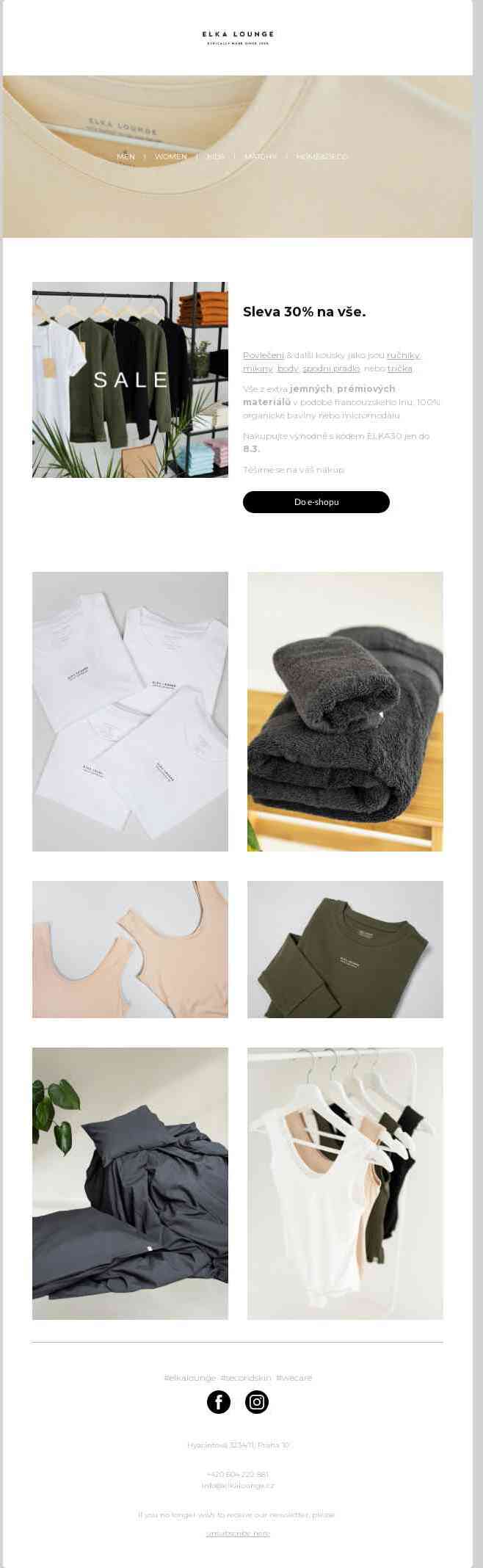Screen dimensions: 483x1568
Task: View the dark grey towels image
Action: coord(345,711)
